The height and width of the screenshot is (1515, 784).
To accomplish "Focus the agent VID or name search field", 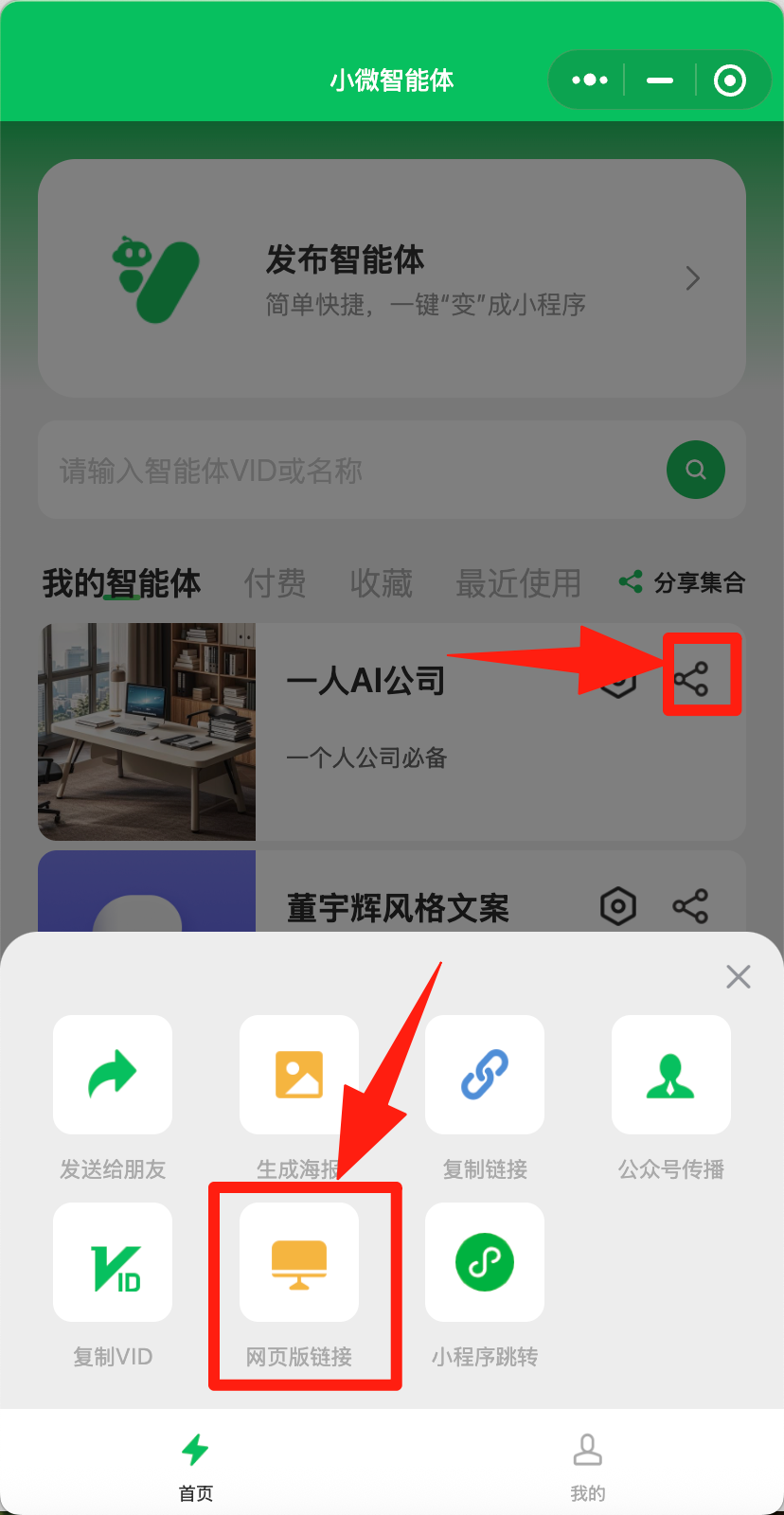I will [x=350, y=470].
